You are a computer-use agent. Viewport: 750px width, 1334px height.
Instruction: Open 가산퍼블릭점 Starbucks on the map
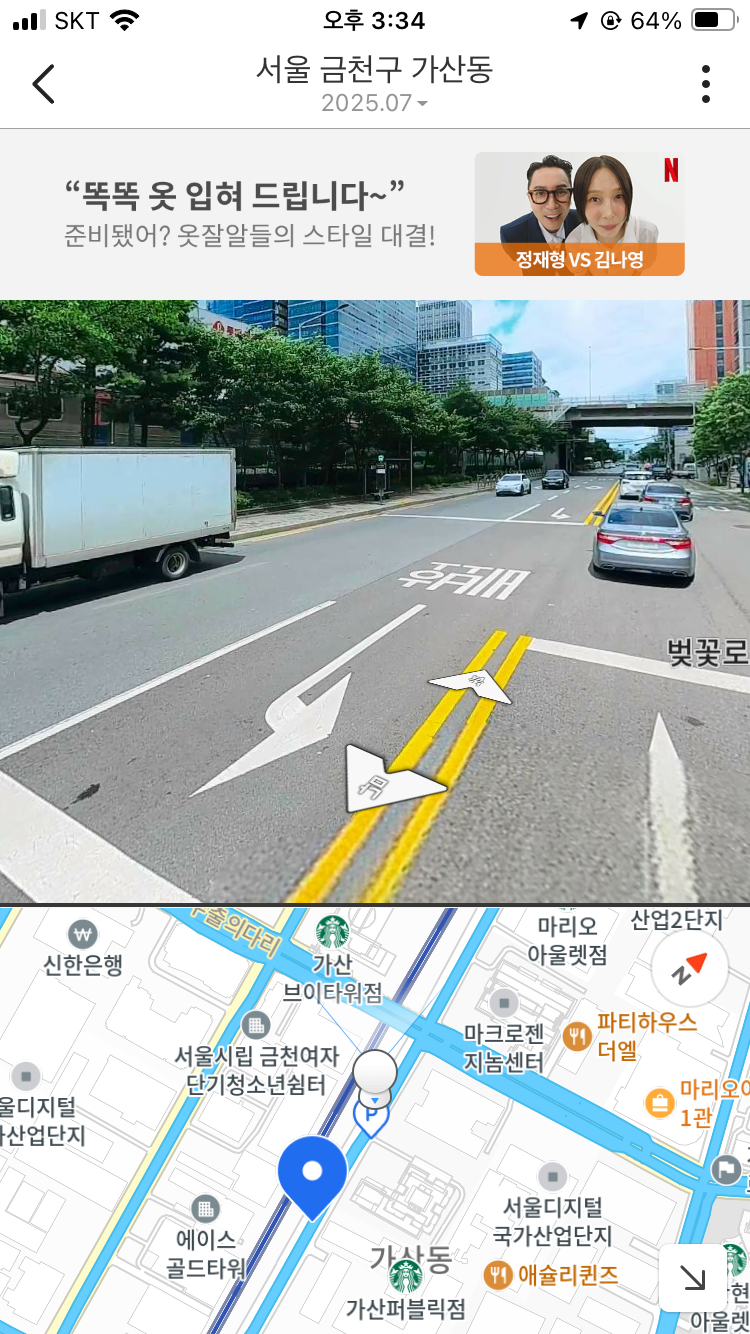click(405, 1278)
